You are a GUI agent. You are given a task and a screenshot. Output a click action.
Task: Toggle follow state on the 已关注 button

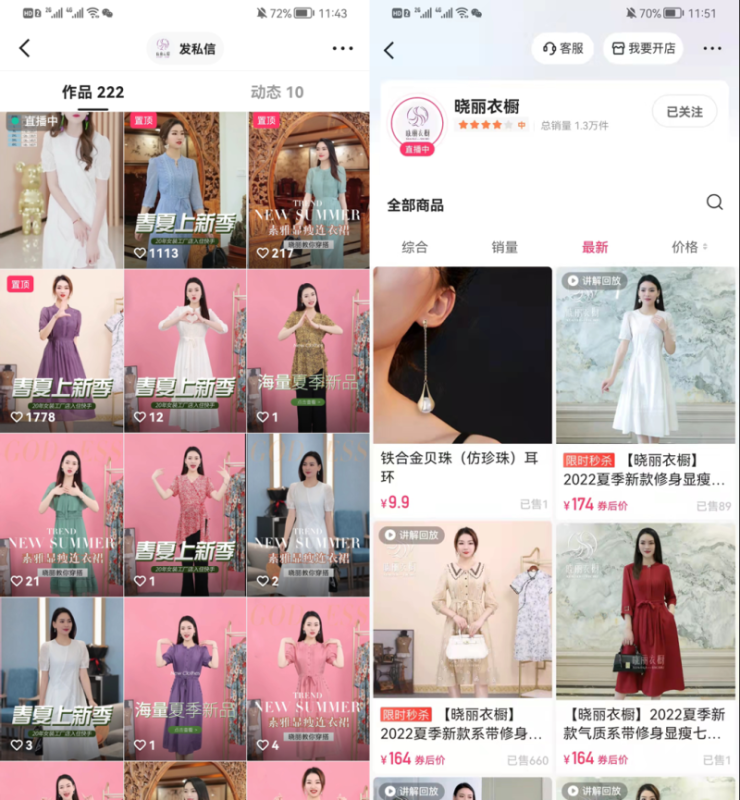coord(683,112)
